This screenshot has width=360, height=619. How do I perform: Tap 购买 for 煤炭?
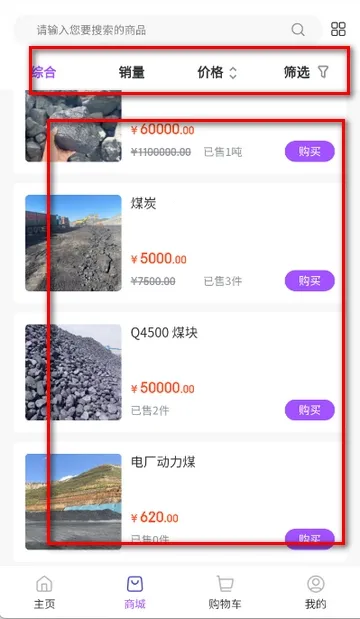pos(309,281)
